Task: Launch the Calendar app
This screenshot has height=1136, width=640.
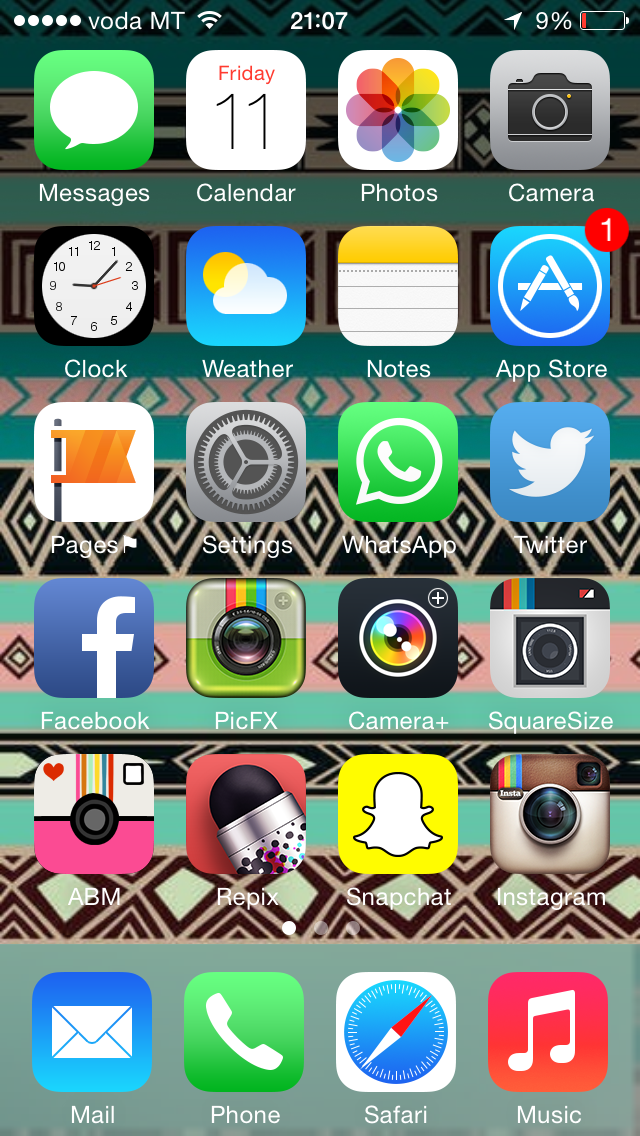Action: (246, 110)
